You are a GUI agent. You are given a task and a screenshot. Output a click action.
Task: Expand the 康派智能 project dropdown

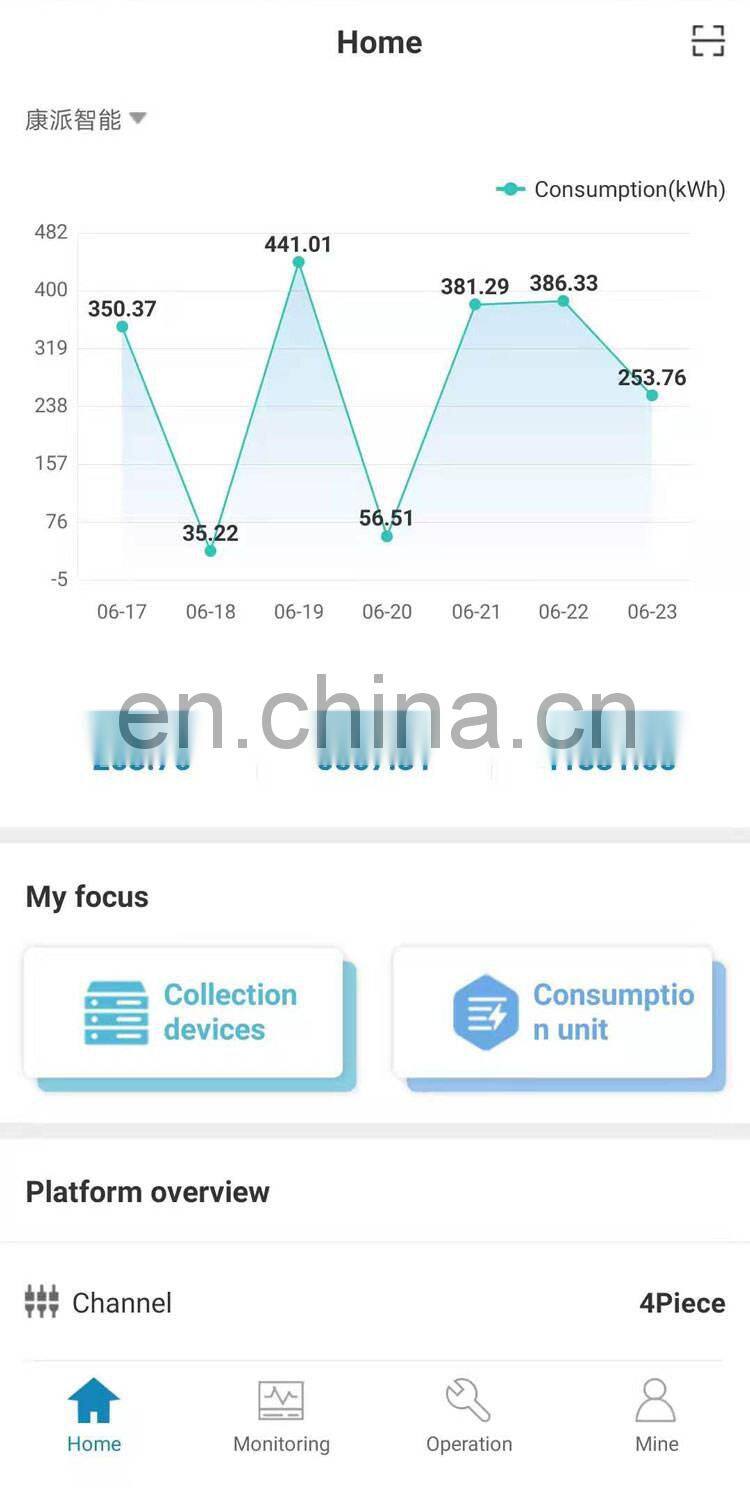[86, 120]
